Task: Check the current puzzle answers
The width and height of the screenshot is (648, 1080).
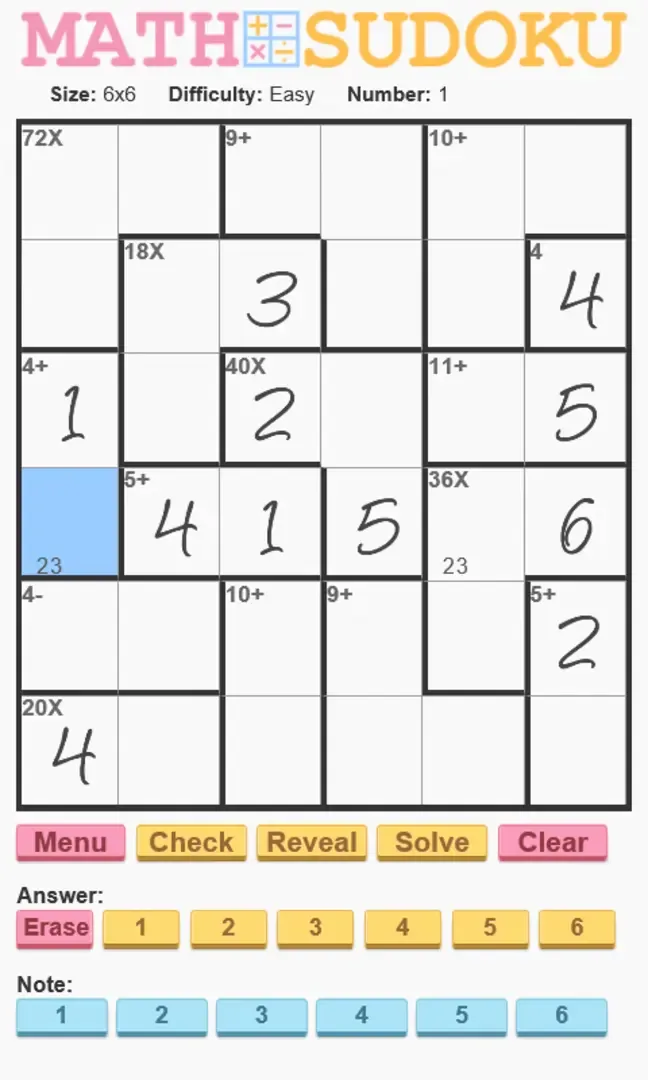Action: (191, 842)
